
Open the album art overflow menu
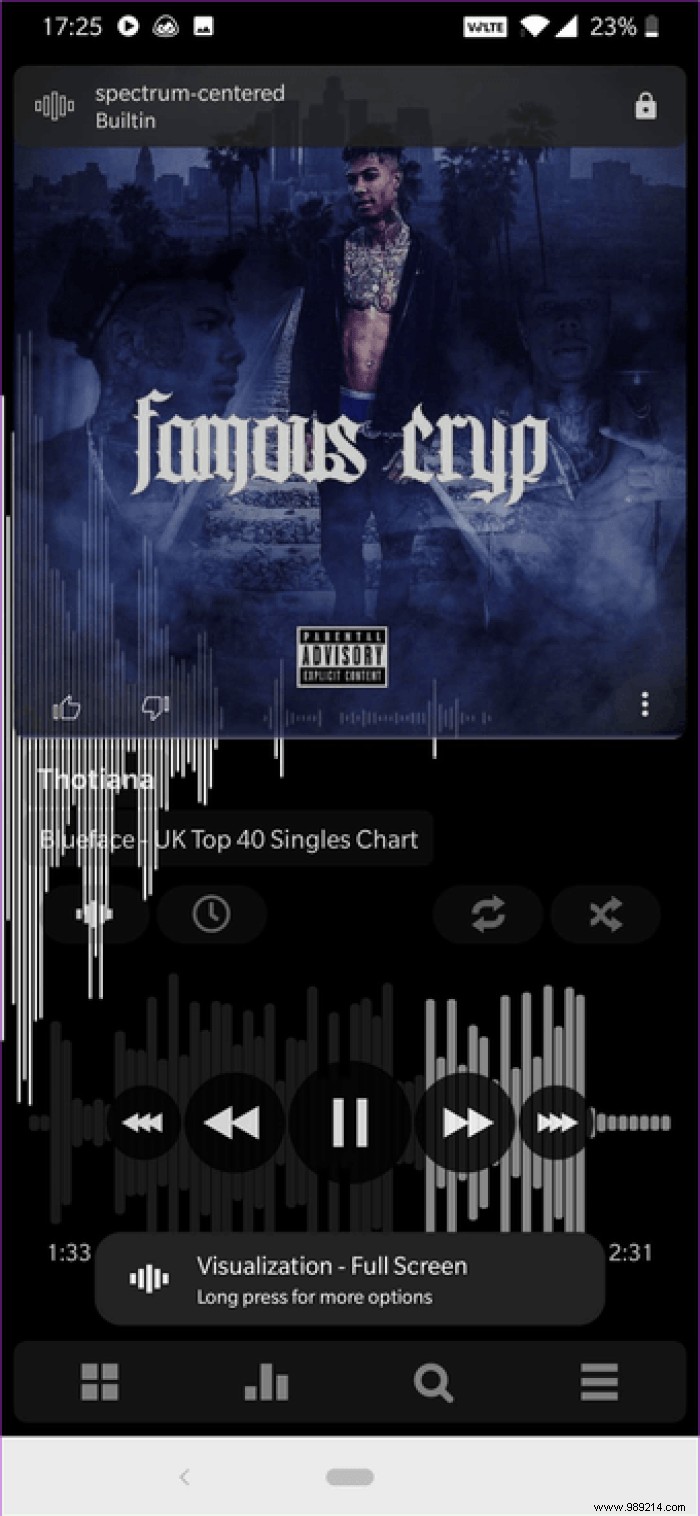(x=645, y=704)
